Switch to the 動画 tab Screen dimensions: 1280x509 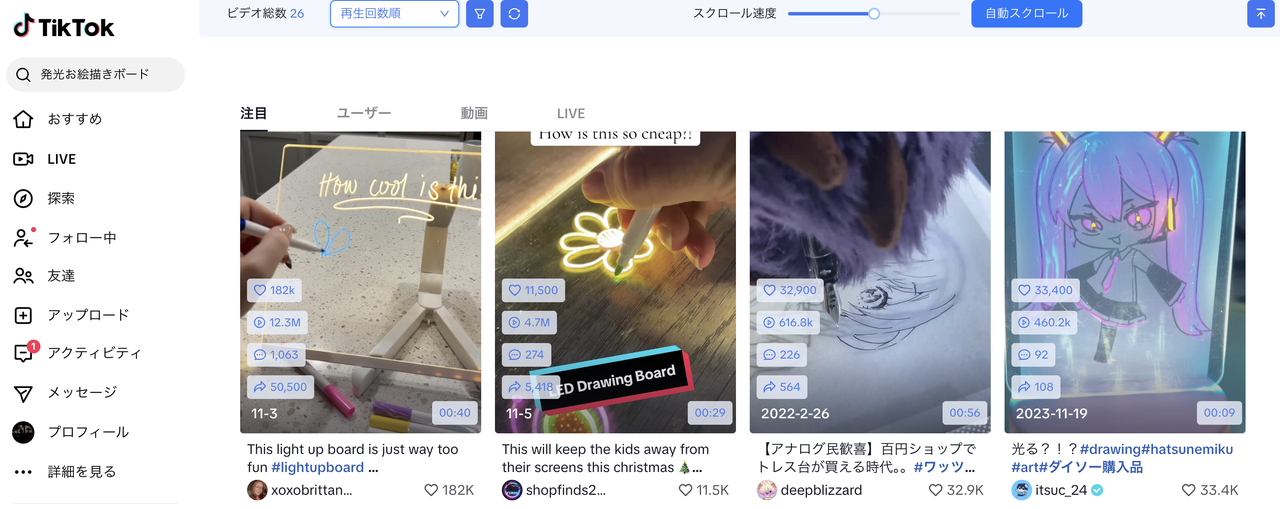474,114
